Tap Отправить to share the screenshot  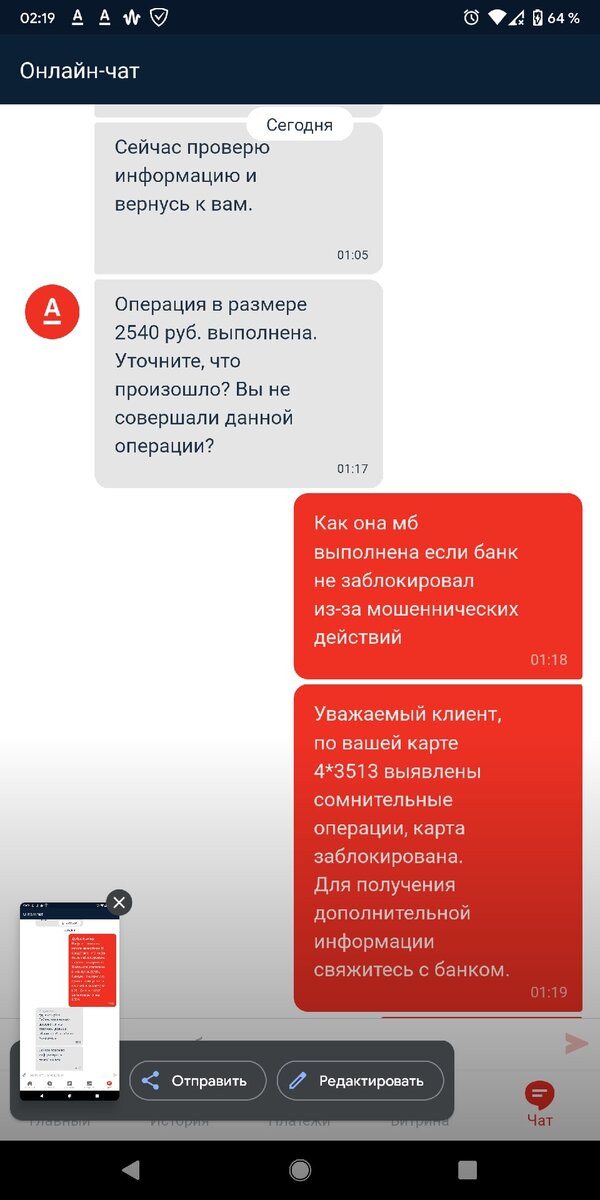[197, 1081]
